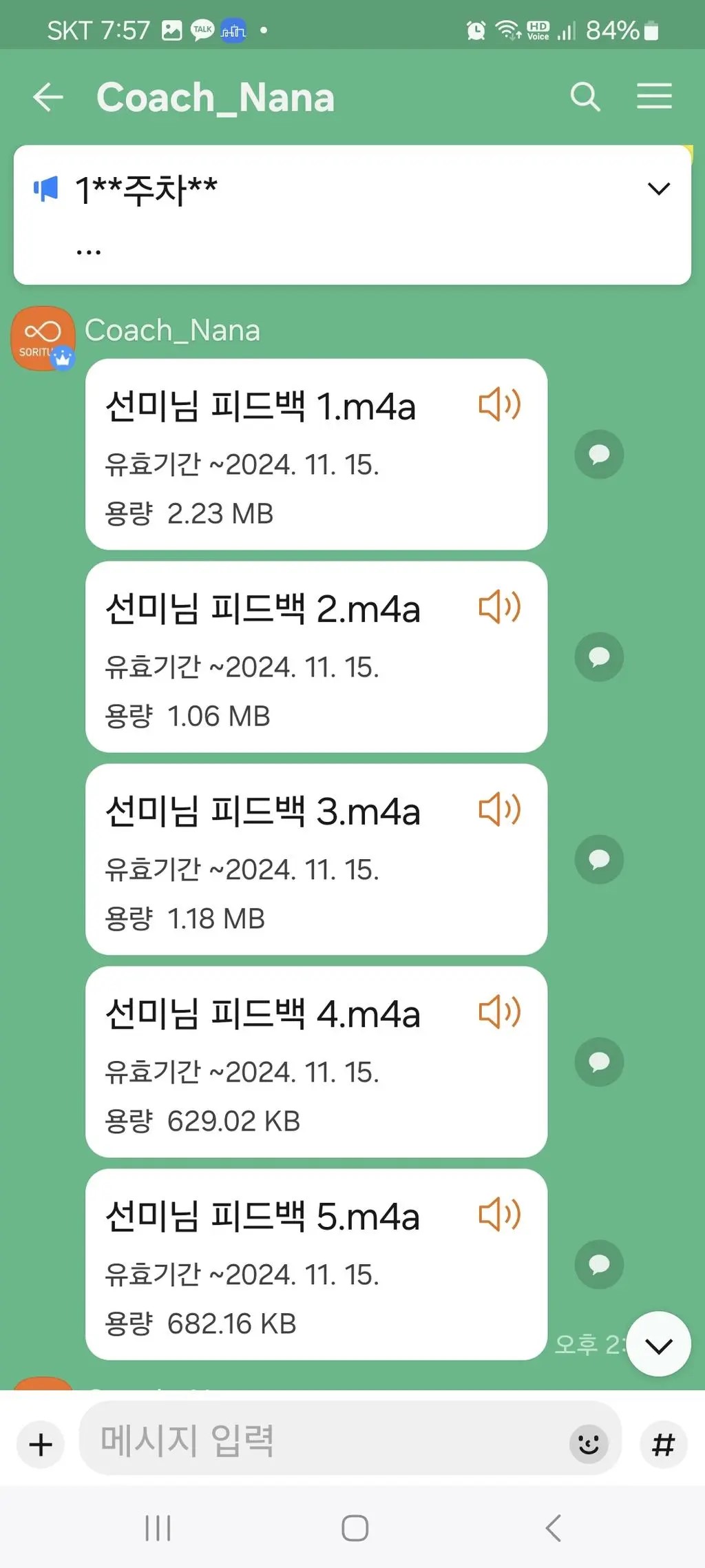The height and width of the screenshot is (1568, 705).
Task: Tap reply bubble beside 선미님 피드백 3.m4a
Action: [599, 860]
